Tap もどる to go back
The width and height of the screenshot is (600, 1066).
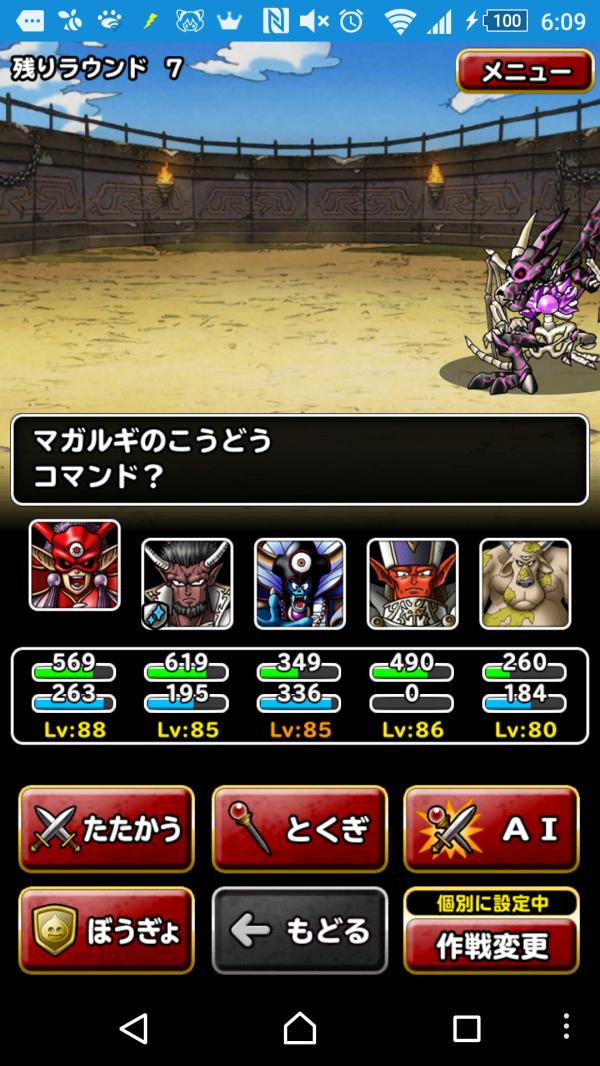coord(299,930)
